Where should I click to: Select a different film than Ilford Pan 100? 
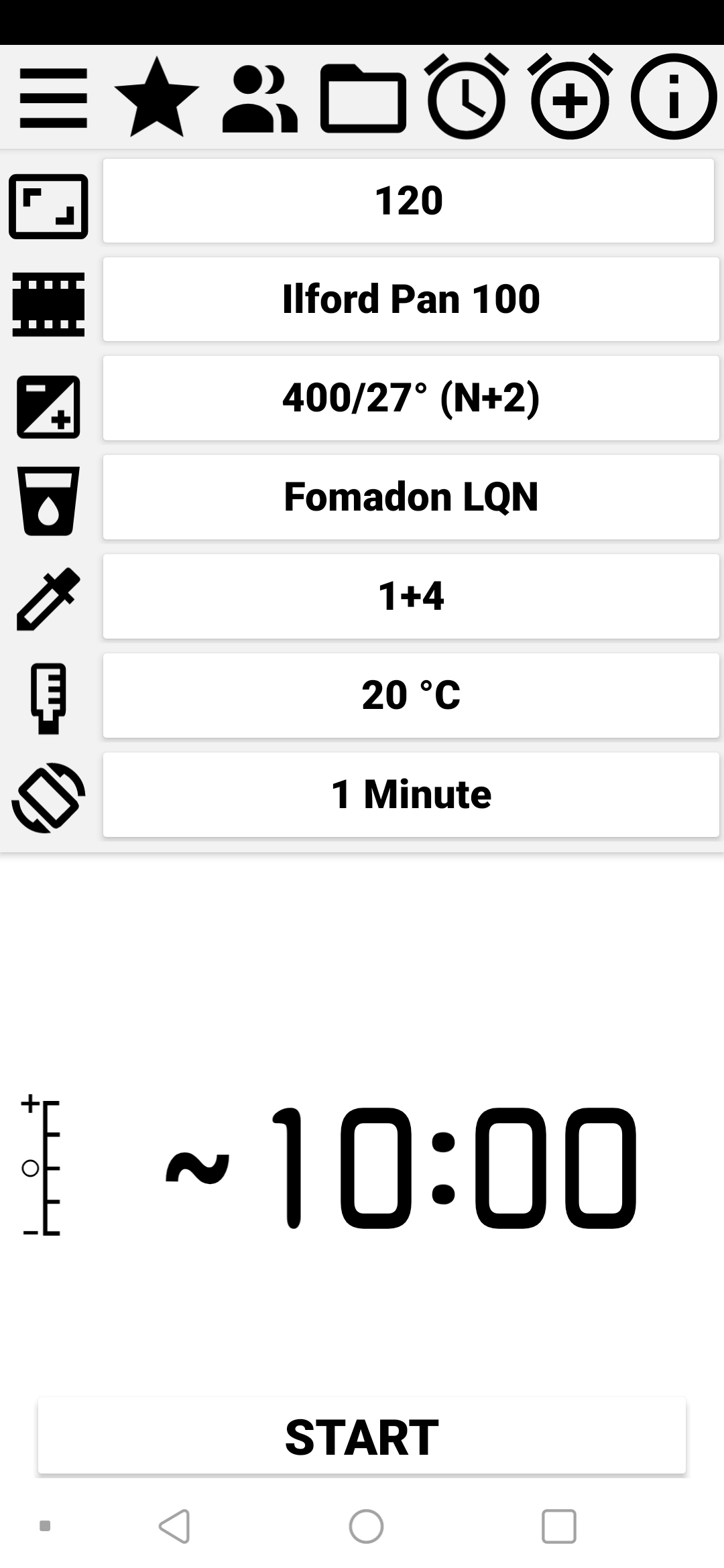pyautogui.click(x=411, y=299)
